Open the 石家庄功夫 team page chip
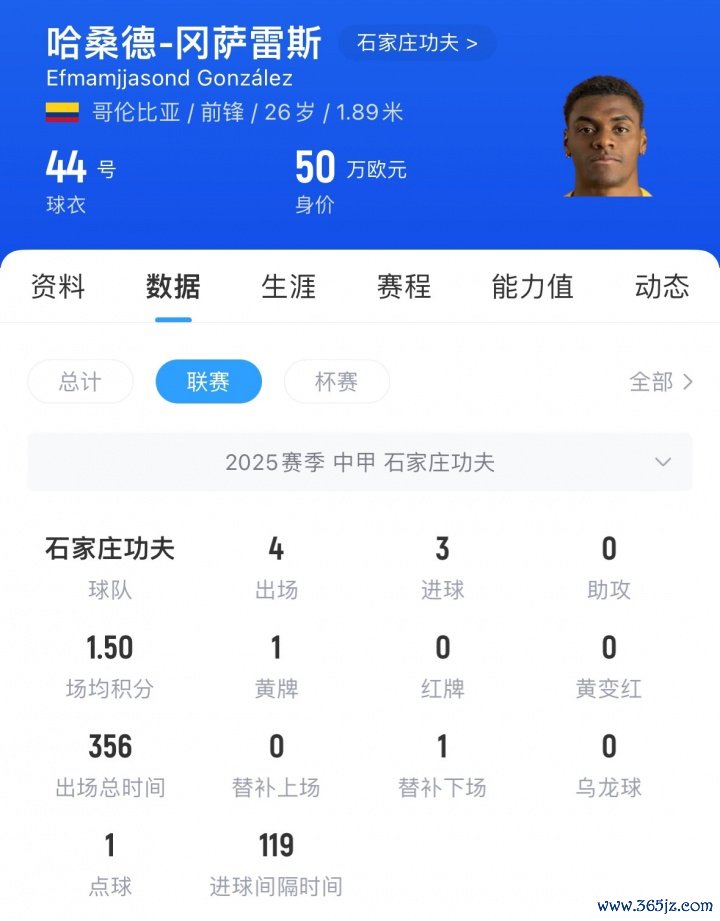This screenshot has width=720, height=921. click(x=417, y=43)
